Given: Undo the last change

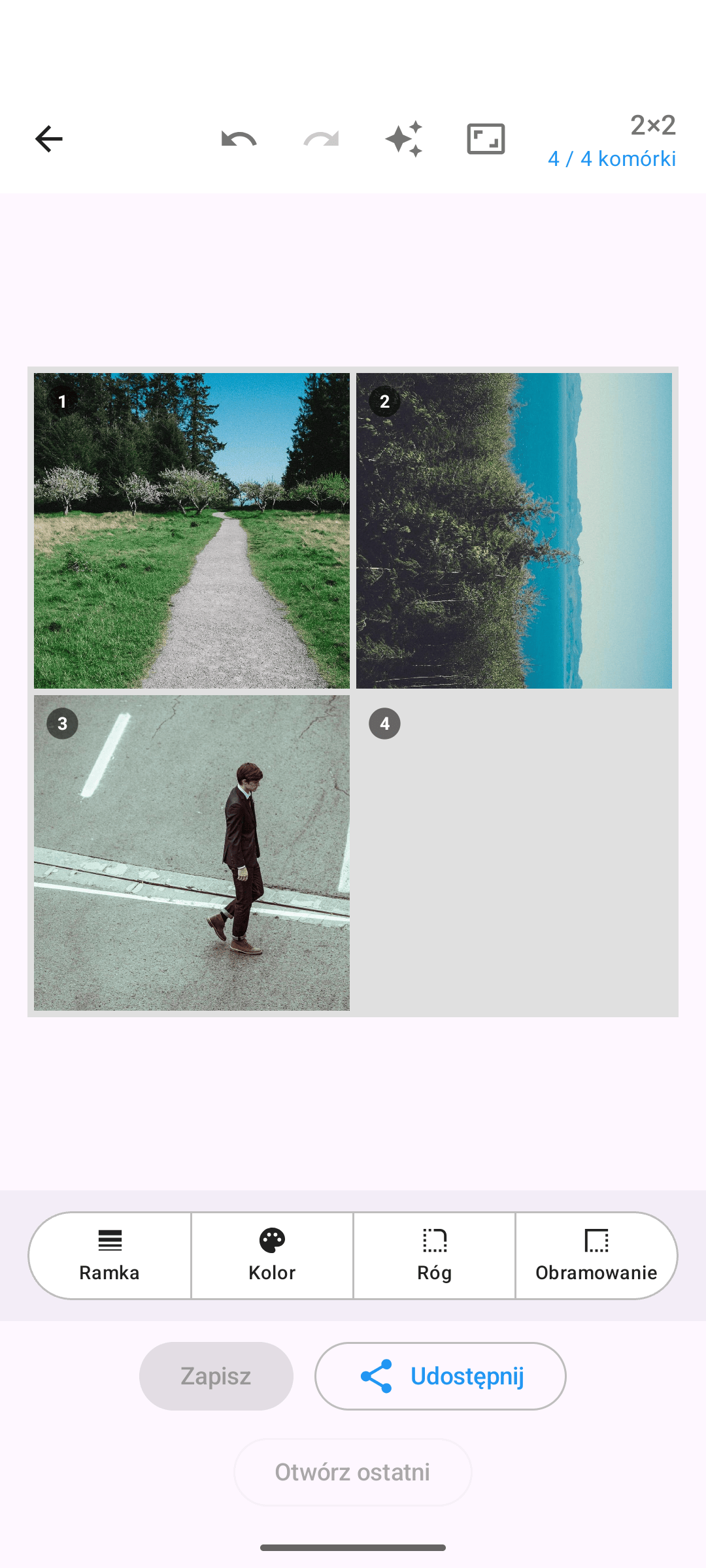Looking at the screenshot, I should [239, 139].
